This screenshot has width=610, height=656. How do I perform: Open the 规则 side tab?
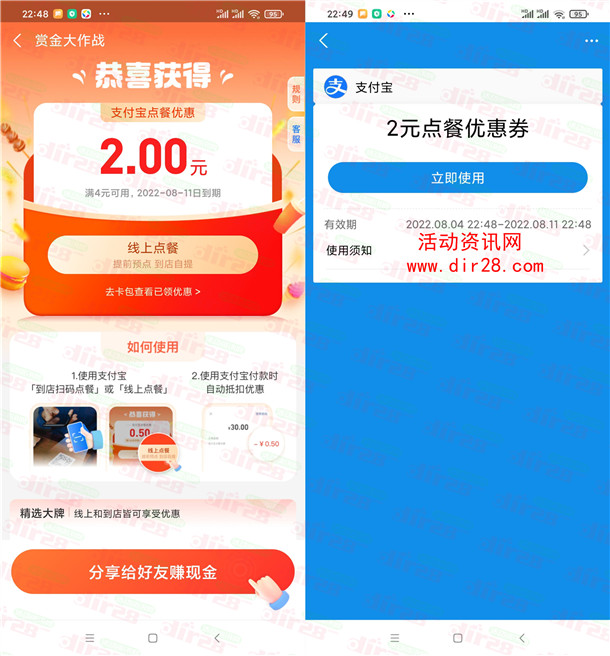(x=295, y=93)
